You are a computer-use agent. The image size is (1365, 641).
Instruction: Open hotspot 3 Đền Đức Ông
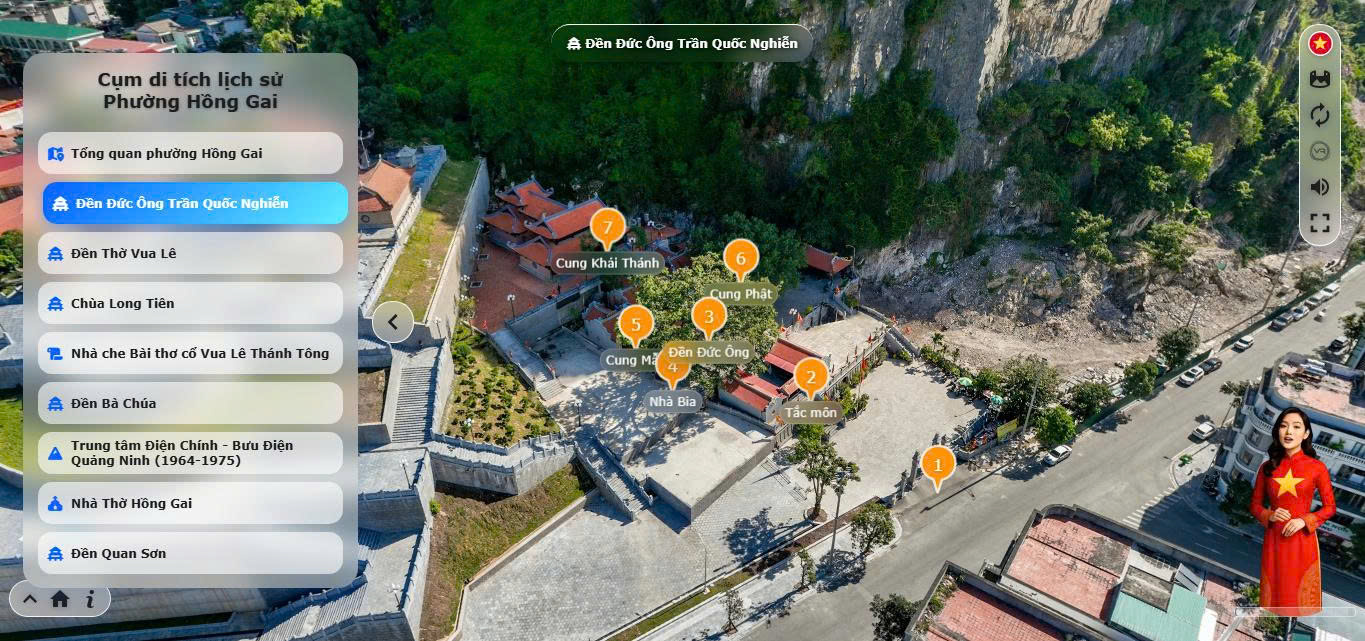click(x=709, y=318)
